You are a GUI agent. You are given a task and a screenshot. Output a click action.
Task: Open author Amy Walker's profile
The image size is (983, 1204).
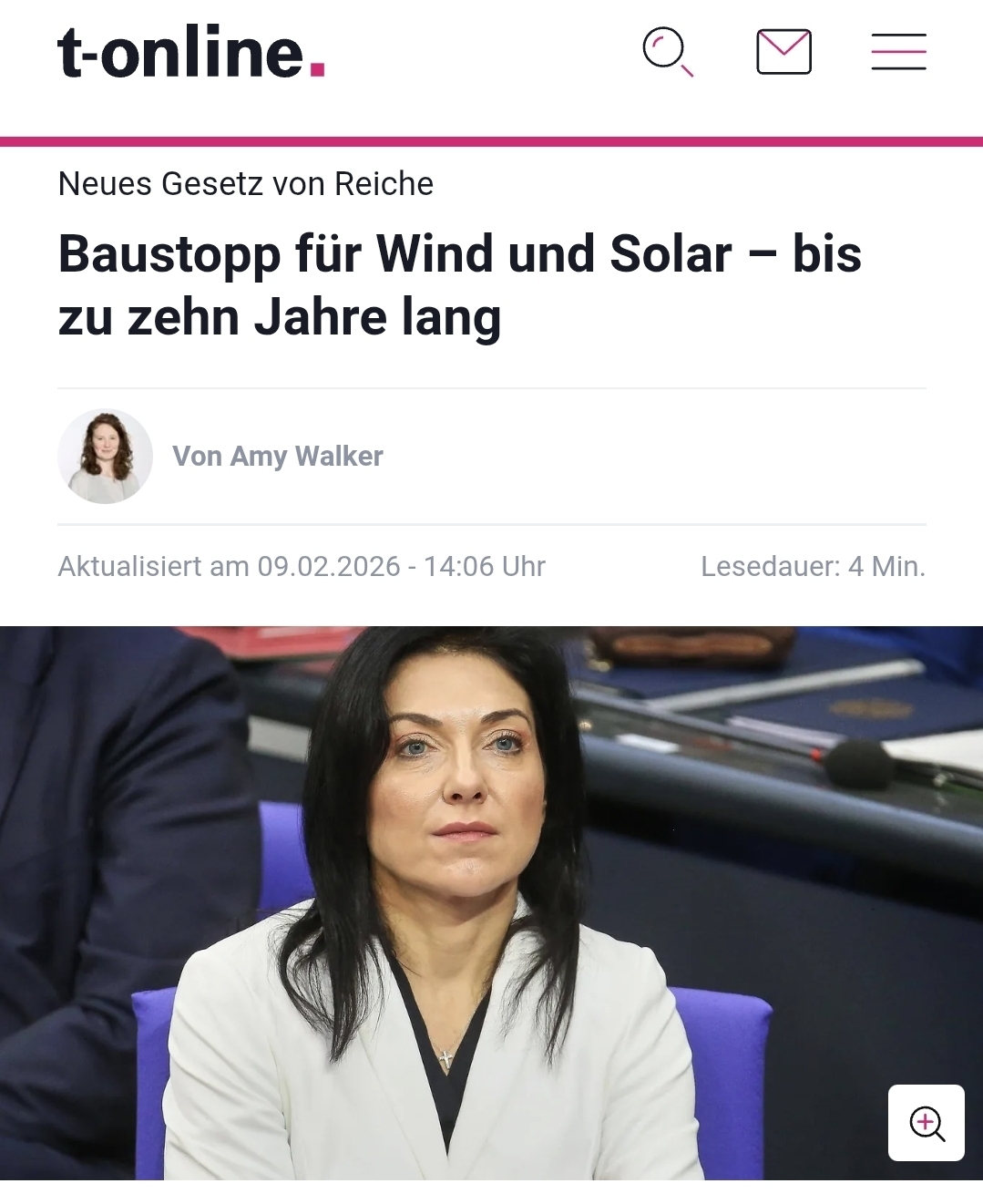[x=277, y=456]
